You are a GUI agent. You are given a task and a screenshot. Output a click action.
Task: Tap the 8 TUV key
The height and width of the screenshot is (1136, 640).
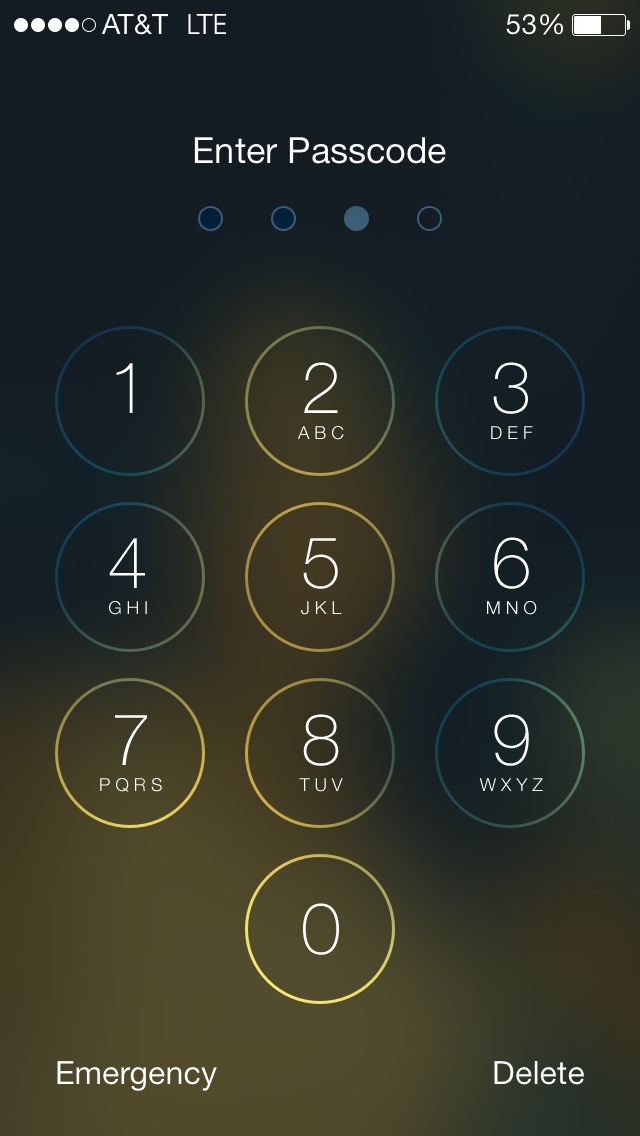[320, 753]
